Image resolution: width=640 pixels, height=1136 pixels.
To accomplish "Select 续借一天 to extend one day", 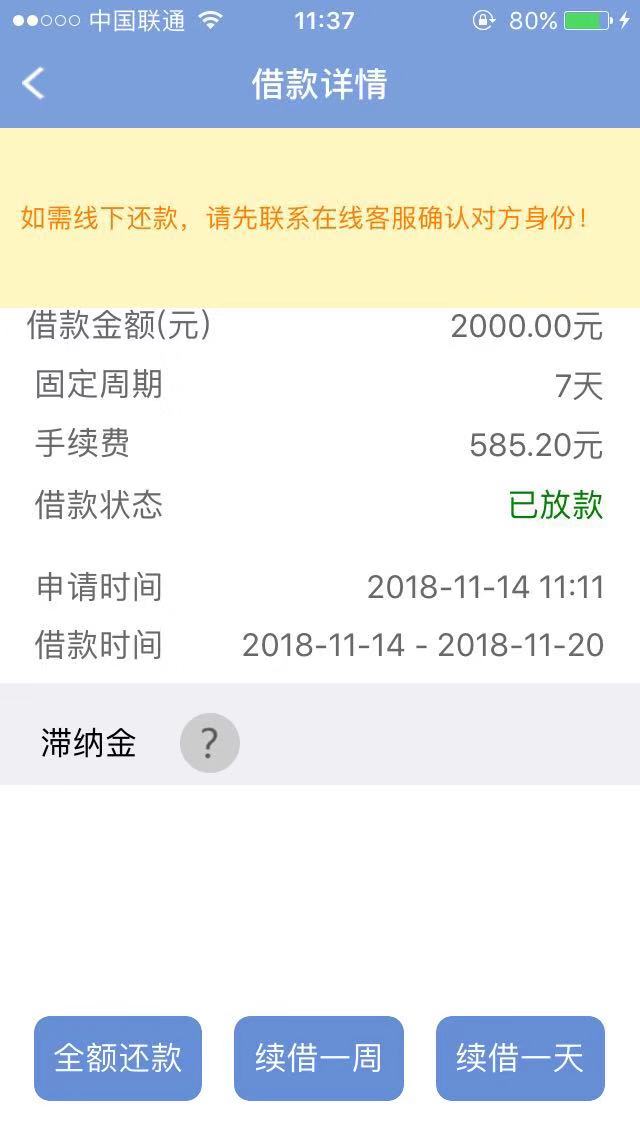I will (520, 1058).
